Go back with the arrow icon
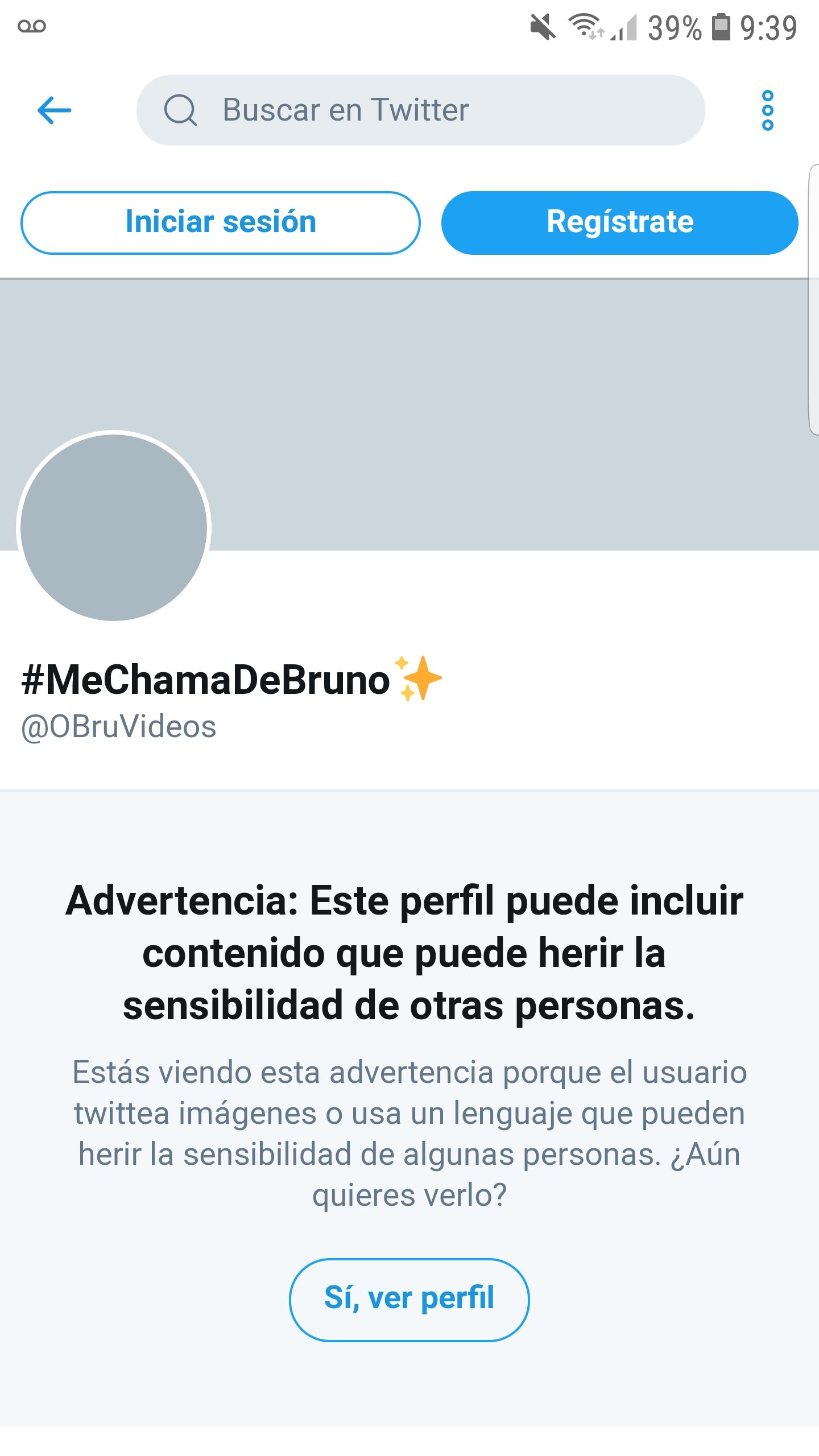The image size is (819, 1456). tap(54, 110)
